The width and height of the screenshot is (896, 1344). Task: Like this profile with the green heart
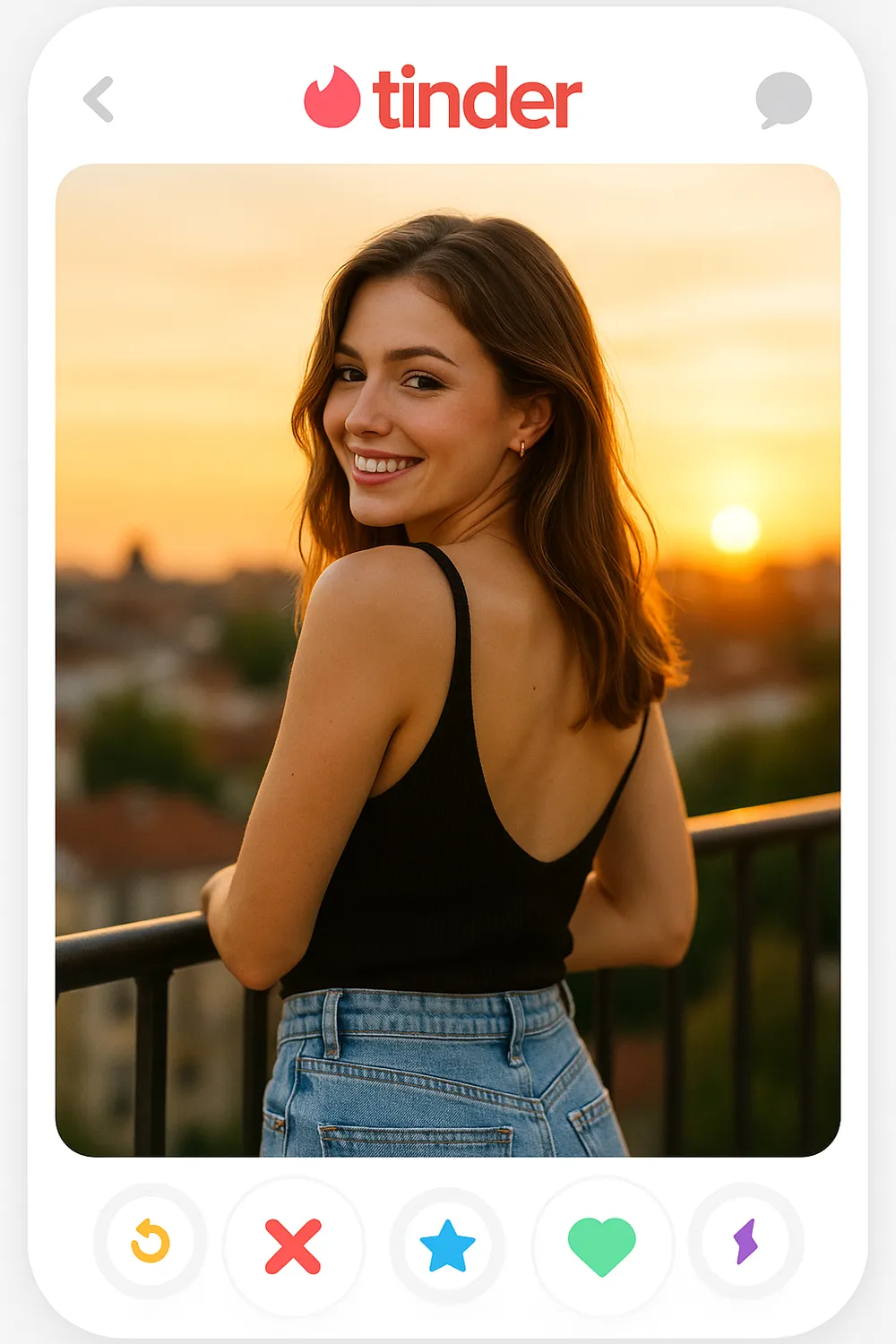tap(602, 1245)
